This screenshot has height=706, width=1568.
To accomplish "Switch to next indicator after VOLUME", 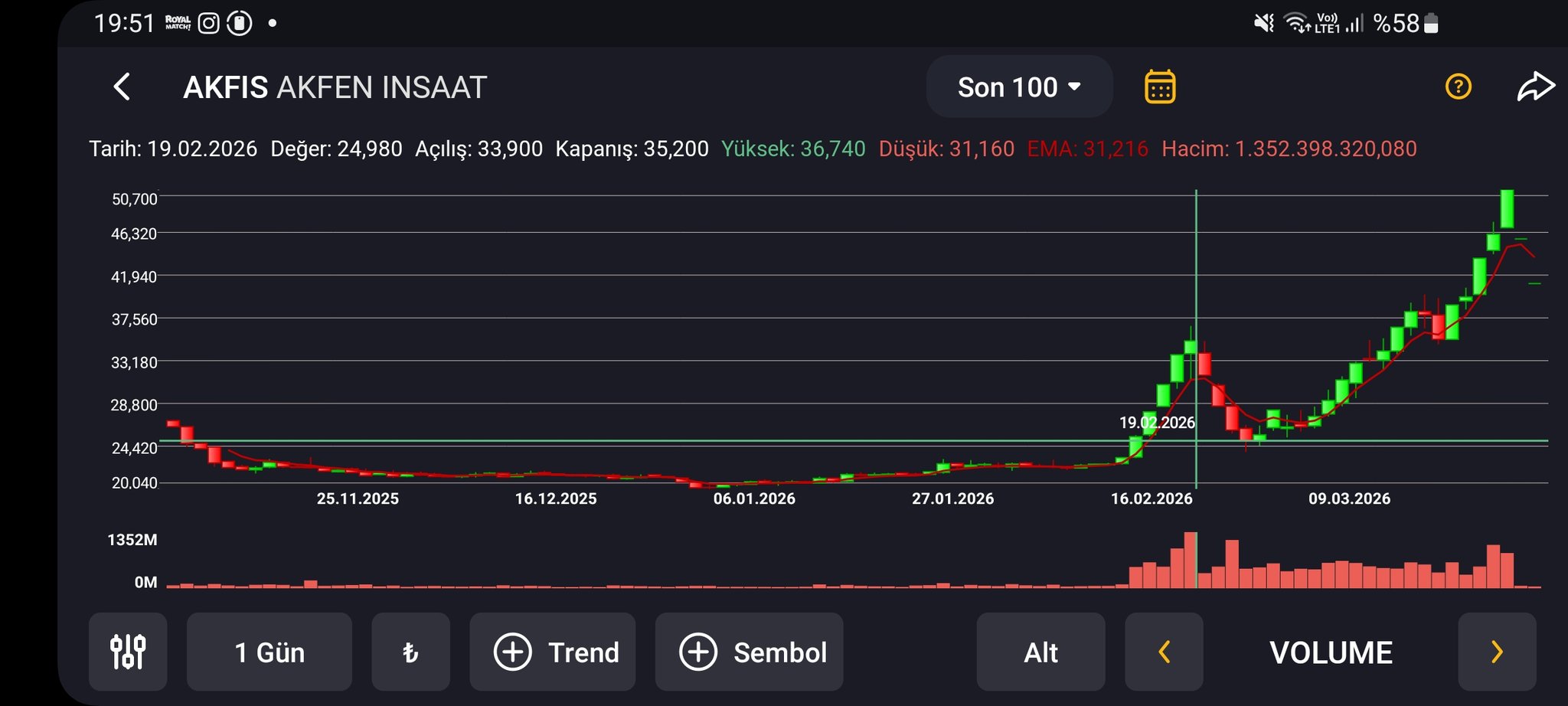I will click(1497, 652).
